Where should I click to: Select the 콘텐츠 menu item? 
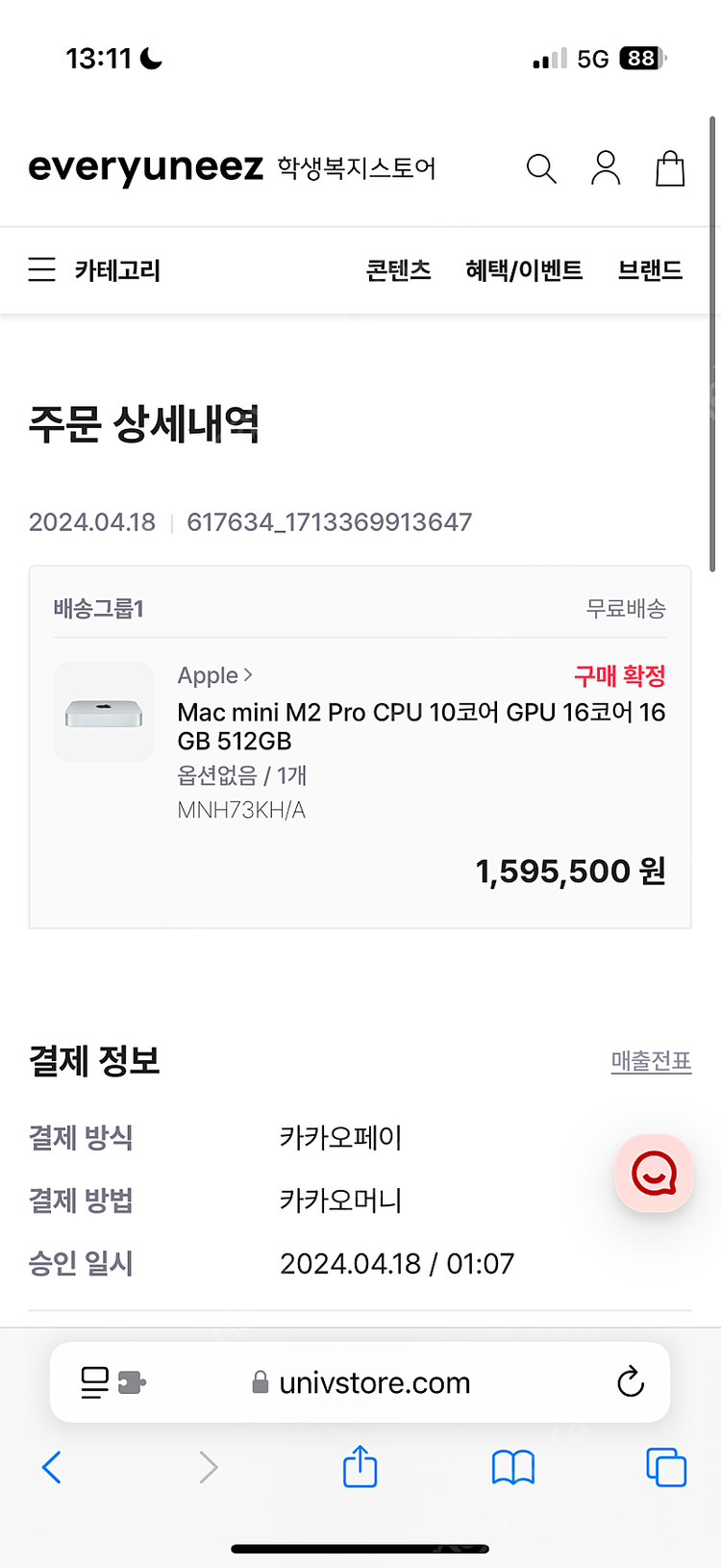pos(398,270)
